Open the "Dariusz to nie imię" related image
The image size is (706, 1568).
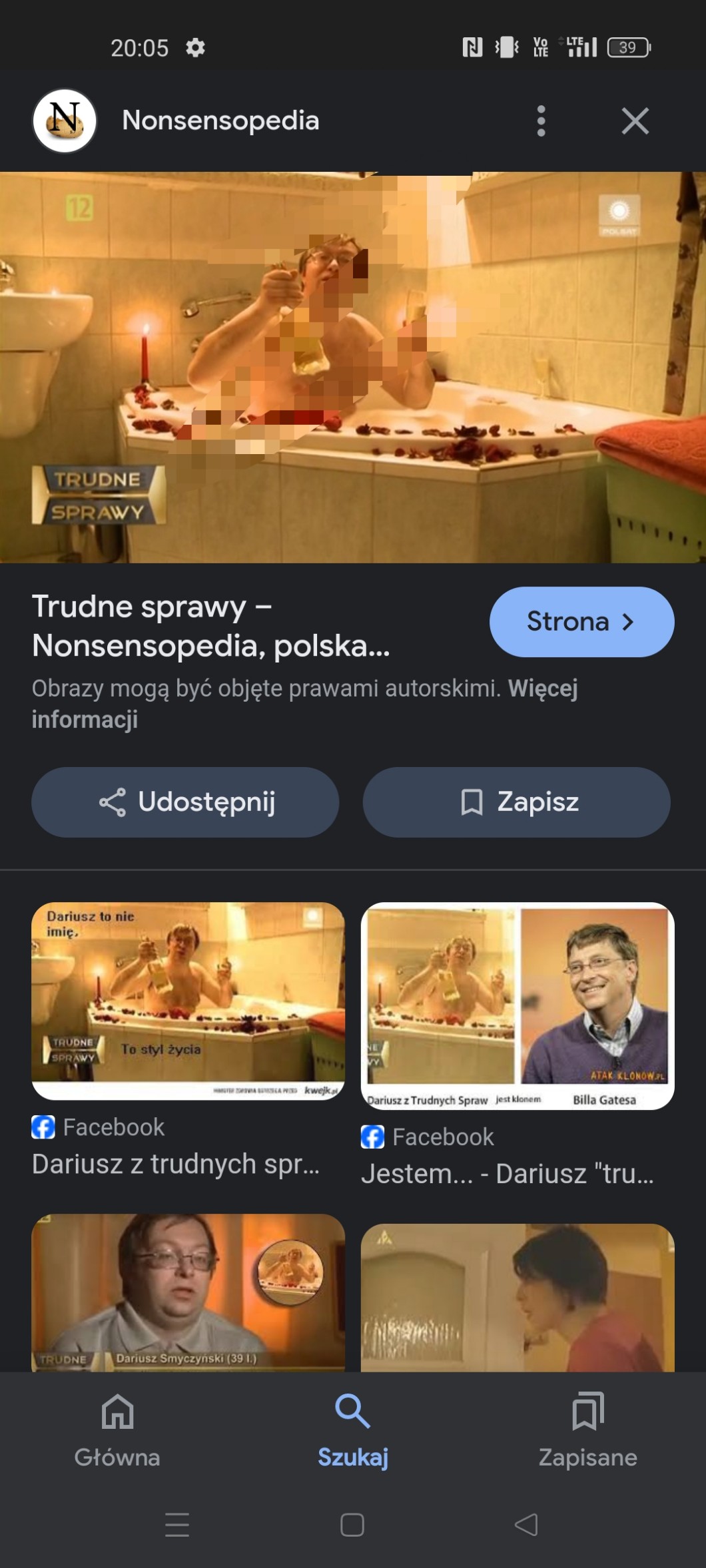point(188,1000)
